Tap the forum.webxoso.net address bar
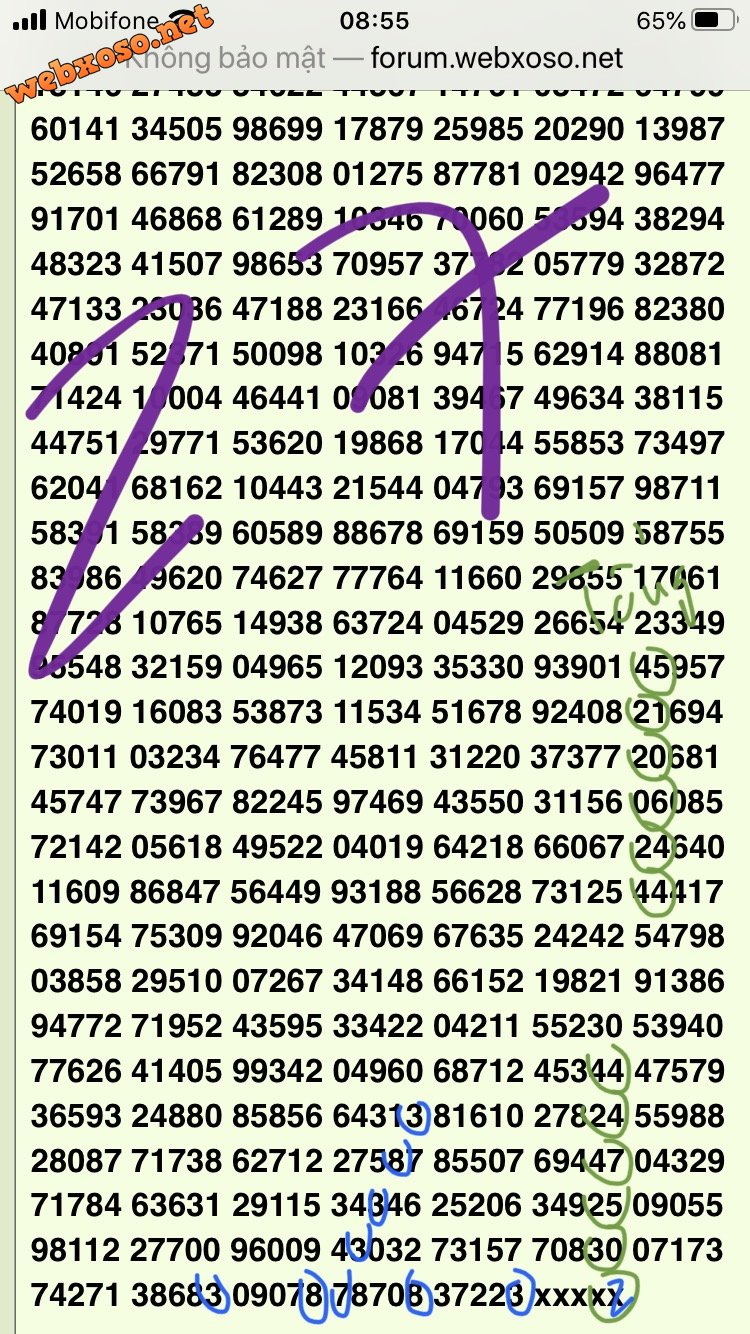This screenshot has width=750, height=1334. [x=375, y=59]
